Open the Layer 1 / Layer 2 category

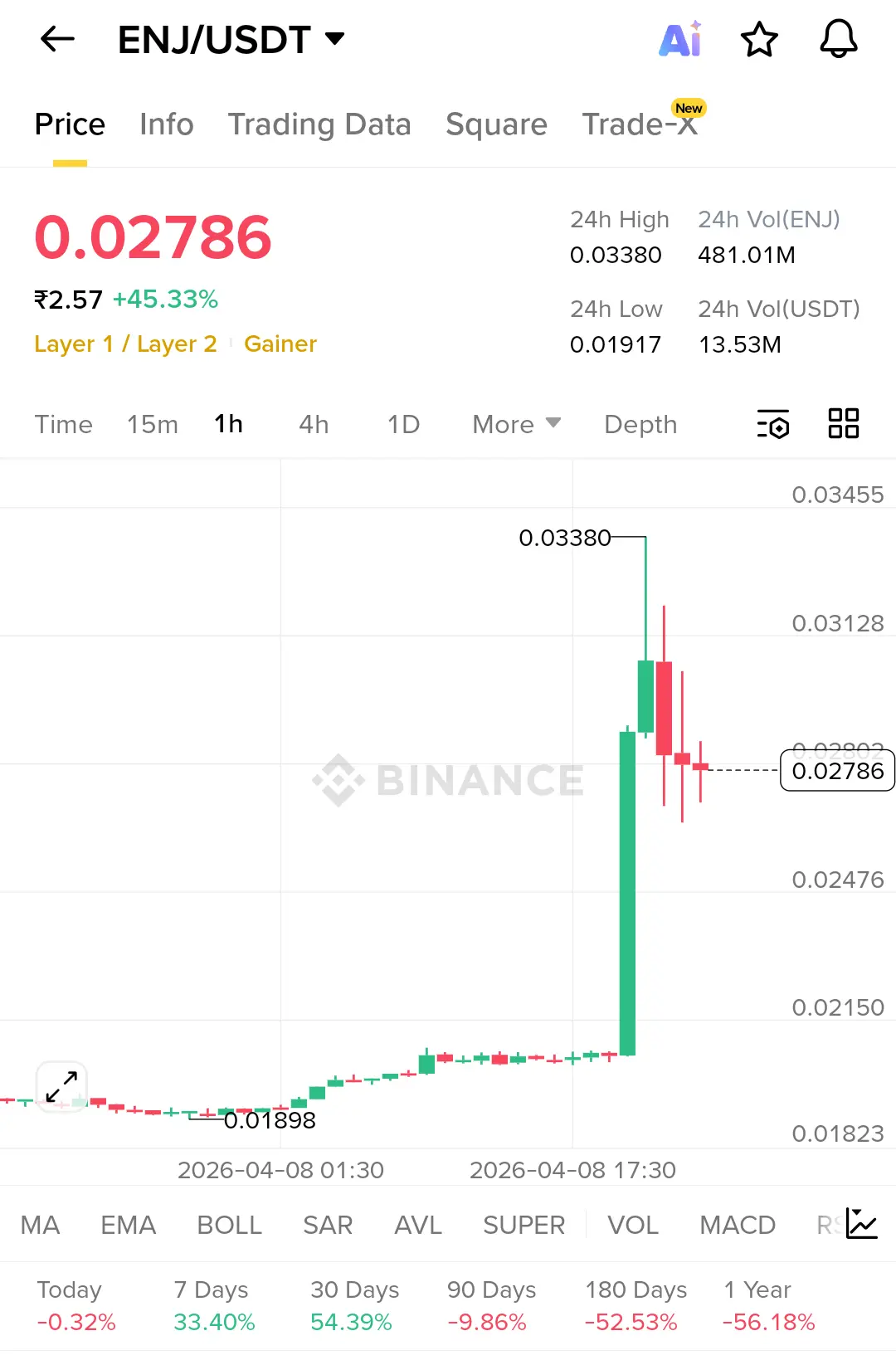[x=125, y=344]
